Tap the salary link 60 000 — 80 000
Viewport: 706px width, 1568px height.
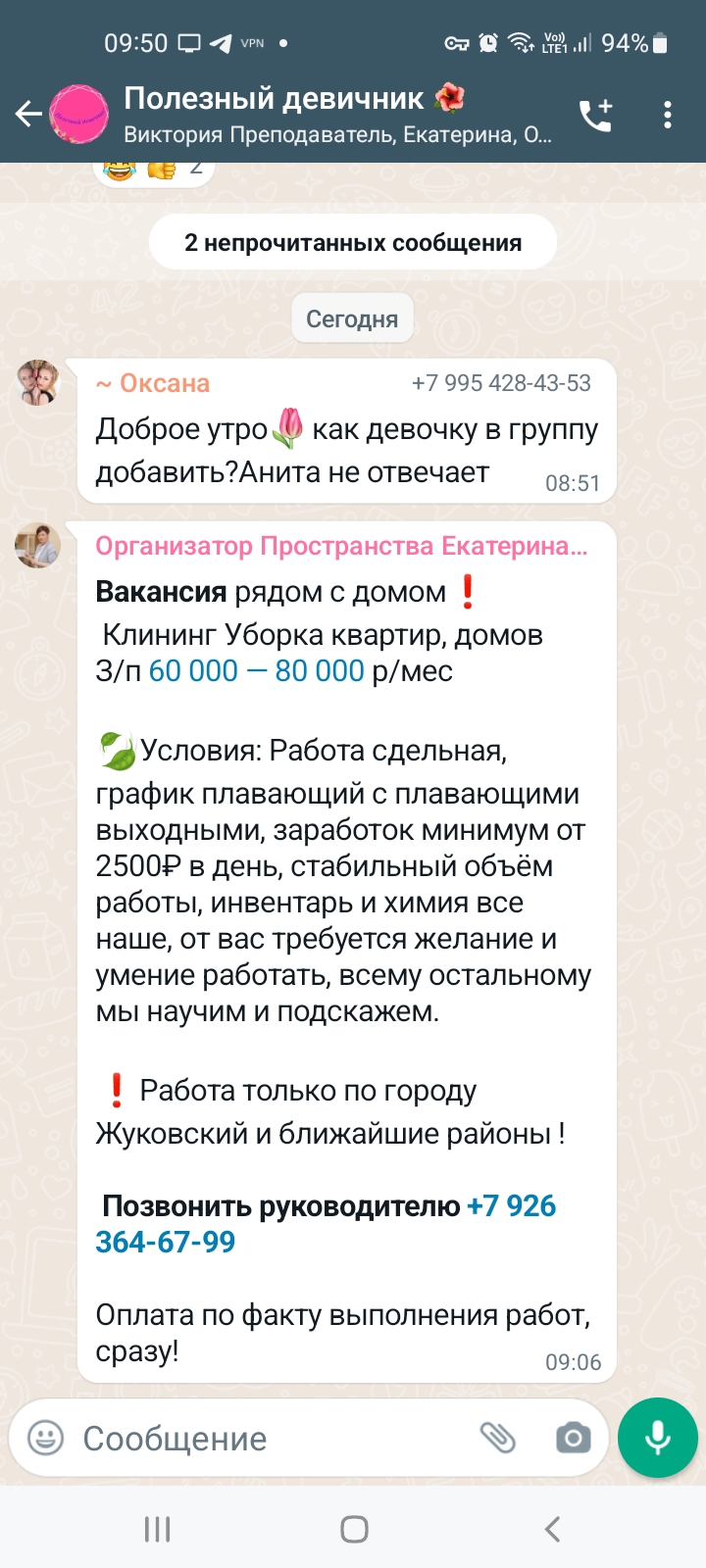(x=257, y=671)
